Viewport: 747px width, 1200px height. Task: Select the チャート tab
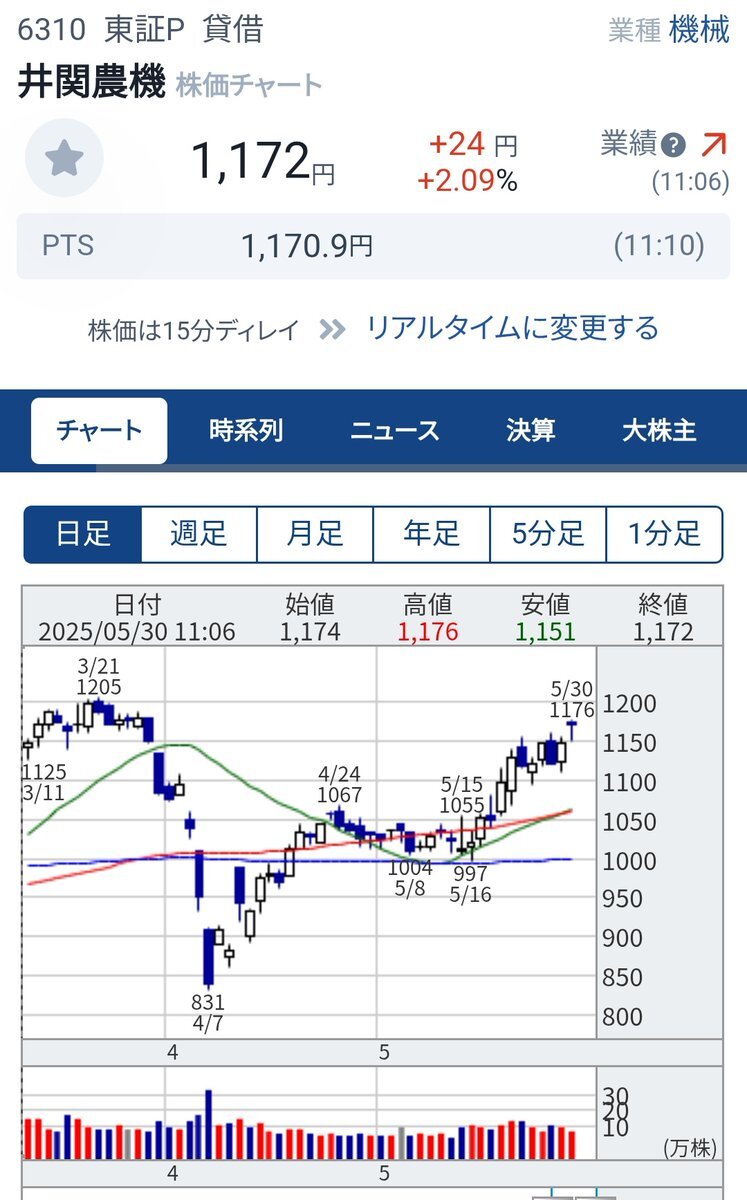point(99,431)
